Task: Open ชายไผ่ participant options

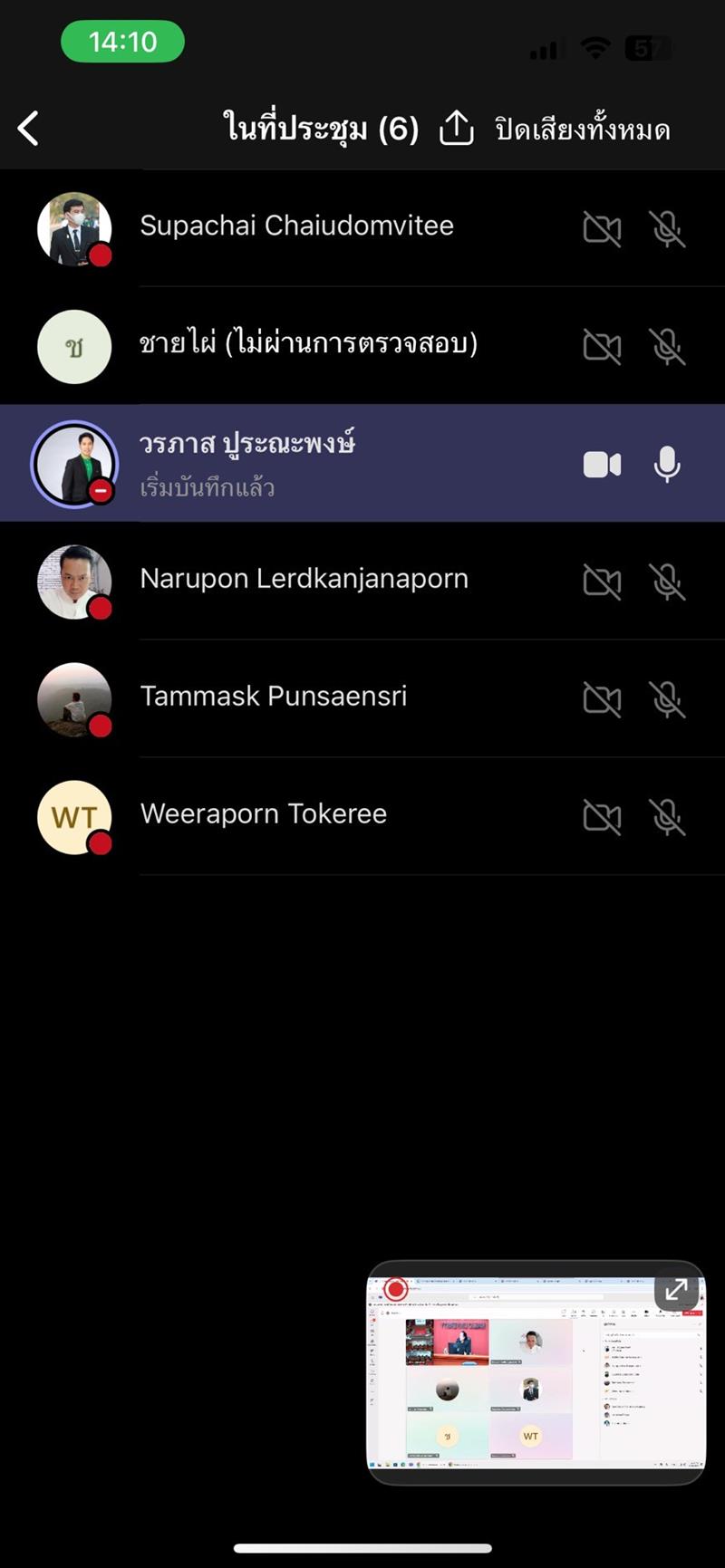Action: 308,344
